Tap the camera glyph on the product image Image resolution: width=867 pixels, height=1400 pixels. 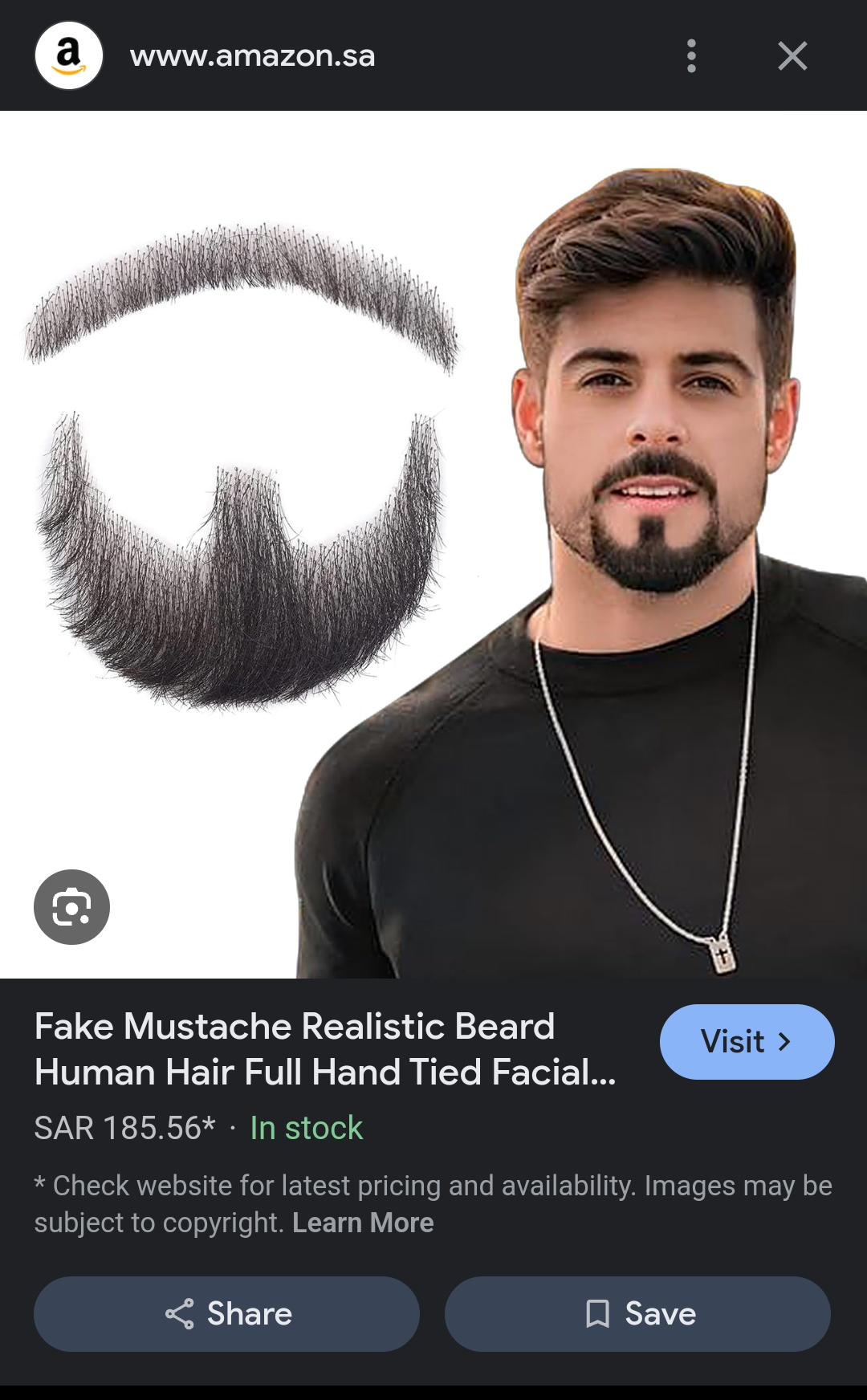[72, 906]
